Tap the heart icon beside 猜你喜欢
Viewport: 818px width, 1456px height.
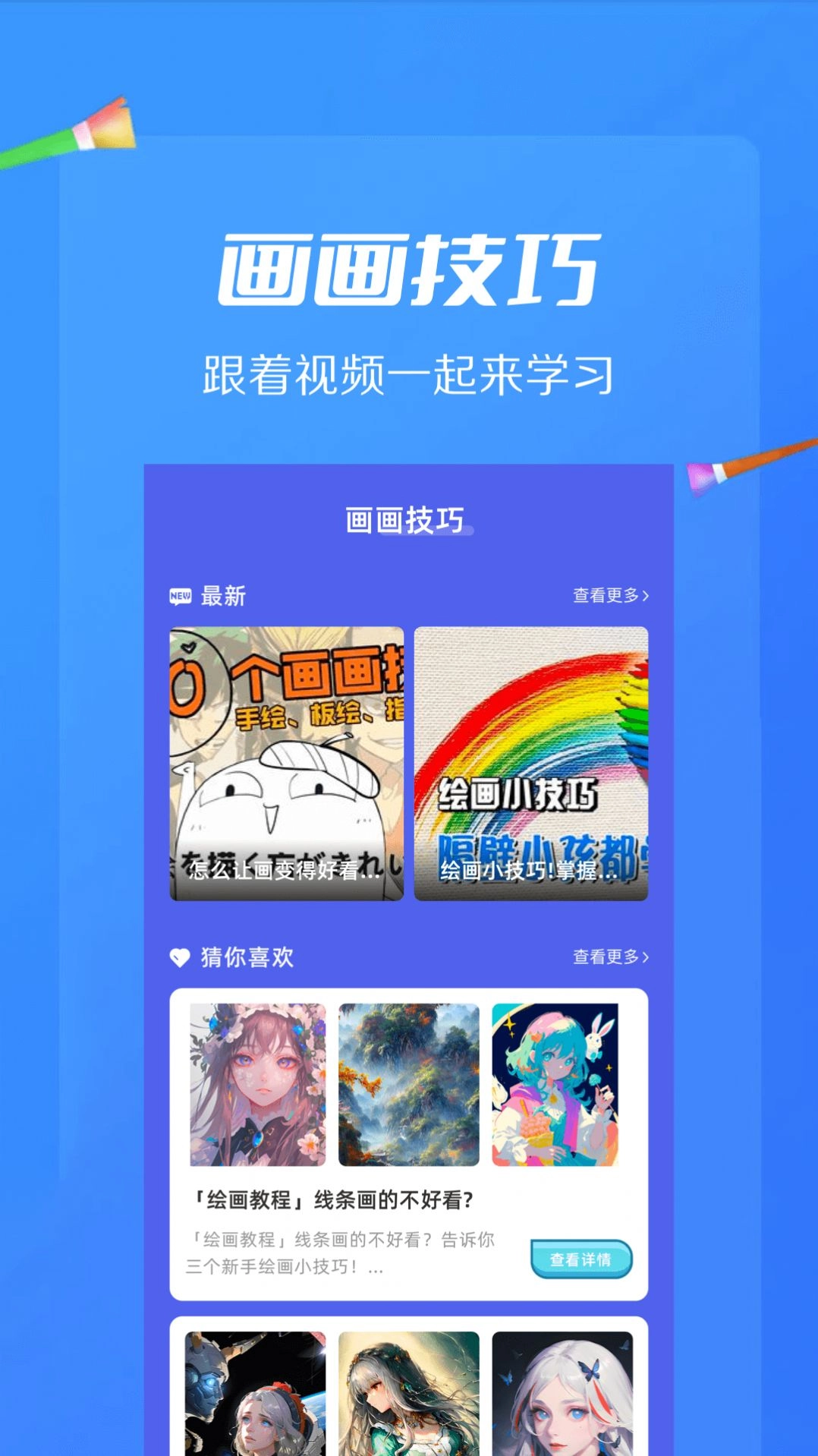180,960
